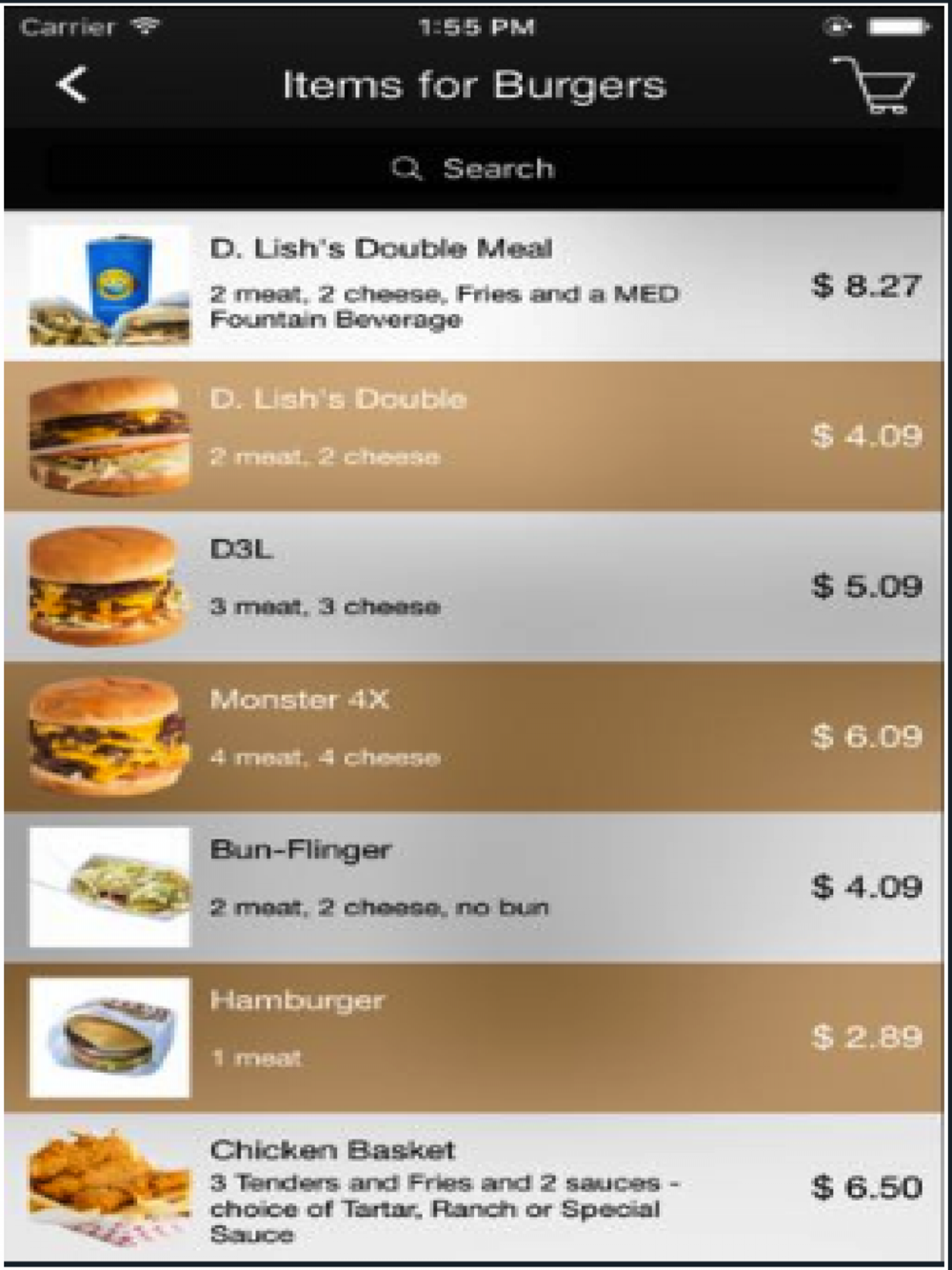Select D. Lish's Double Meal
This screenshot has height=1270, width=952.
474,286
